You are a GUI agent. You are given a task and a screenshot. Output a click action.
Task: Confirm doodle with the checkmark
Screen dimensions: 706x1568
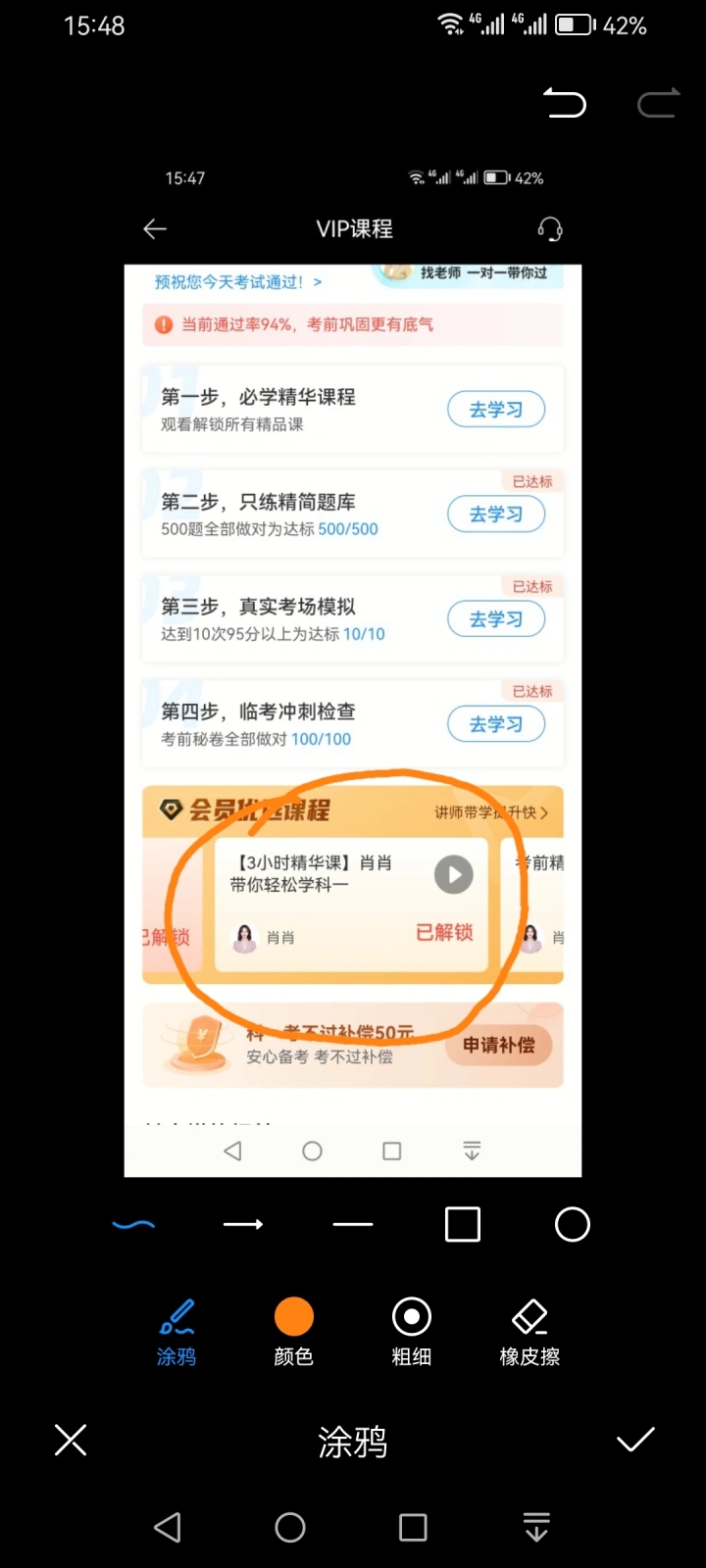pos(635,1440)
